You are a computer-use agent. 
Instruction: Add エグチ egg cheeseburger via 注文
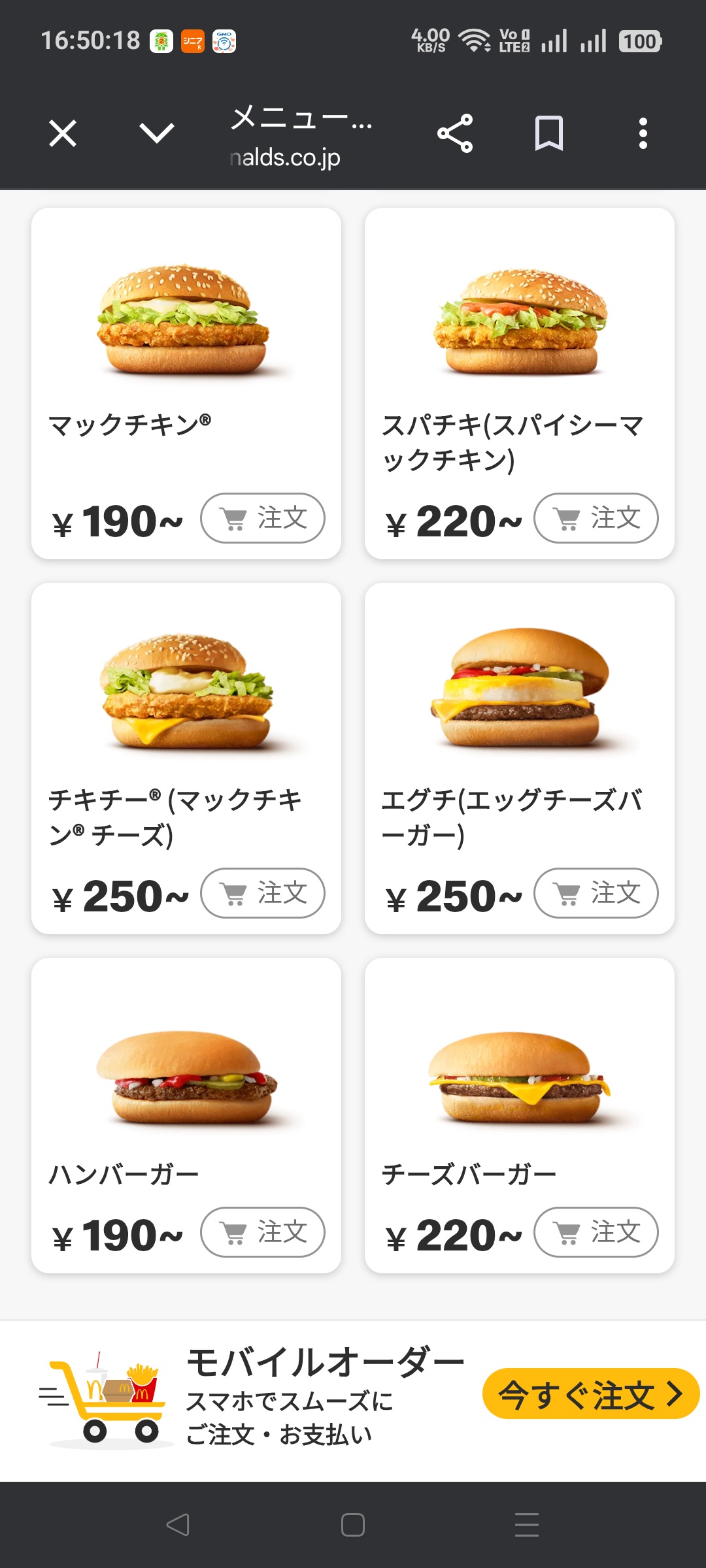596,893
